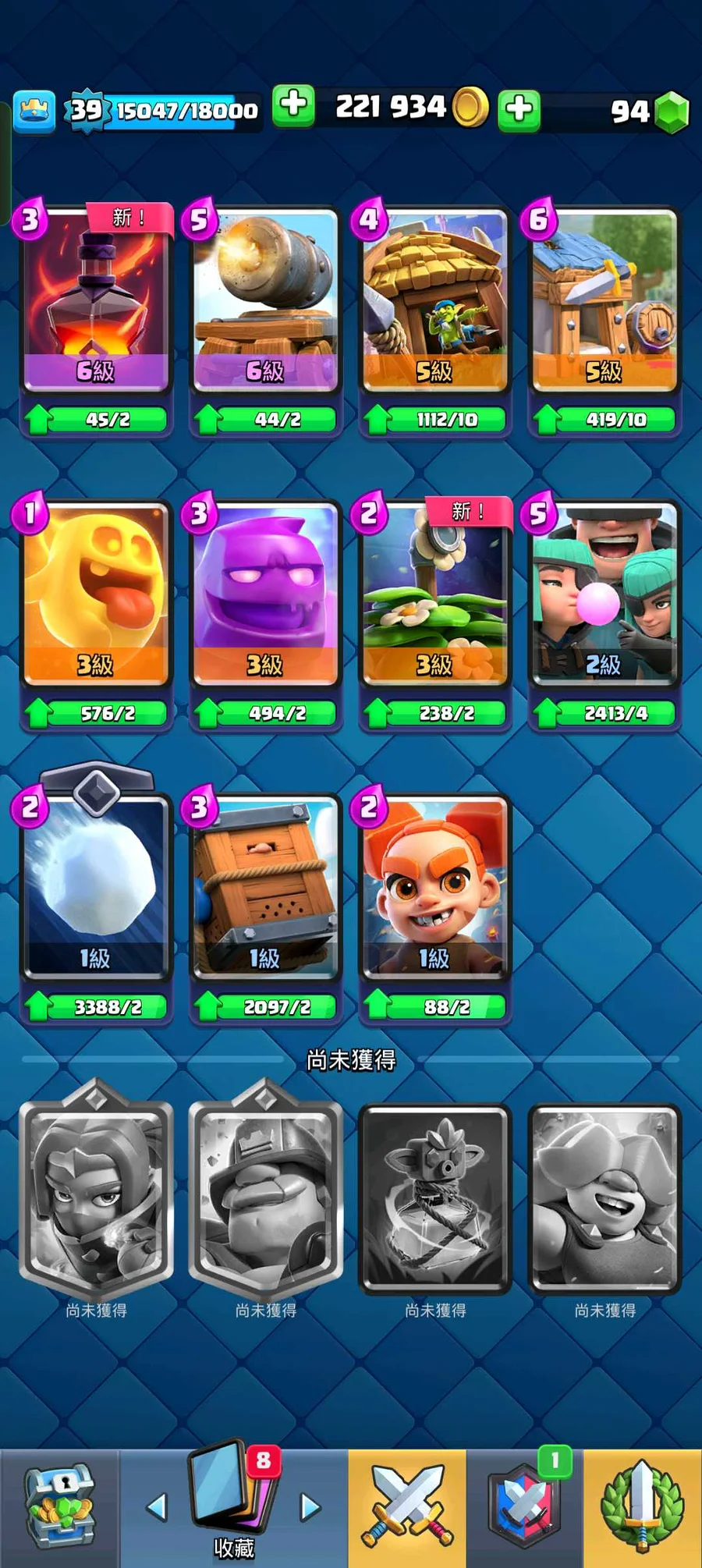View the locked helmeted champion card

266,1190
